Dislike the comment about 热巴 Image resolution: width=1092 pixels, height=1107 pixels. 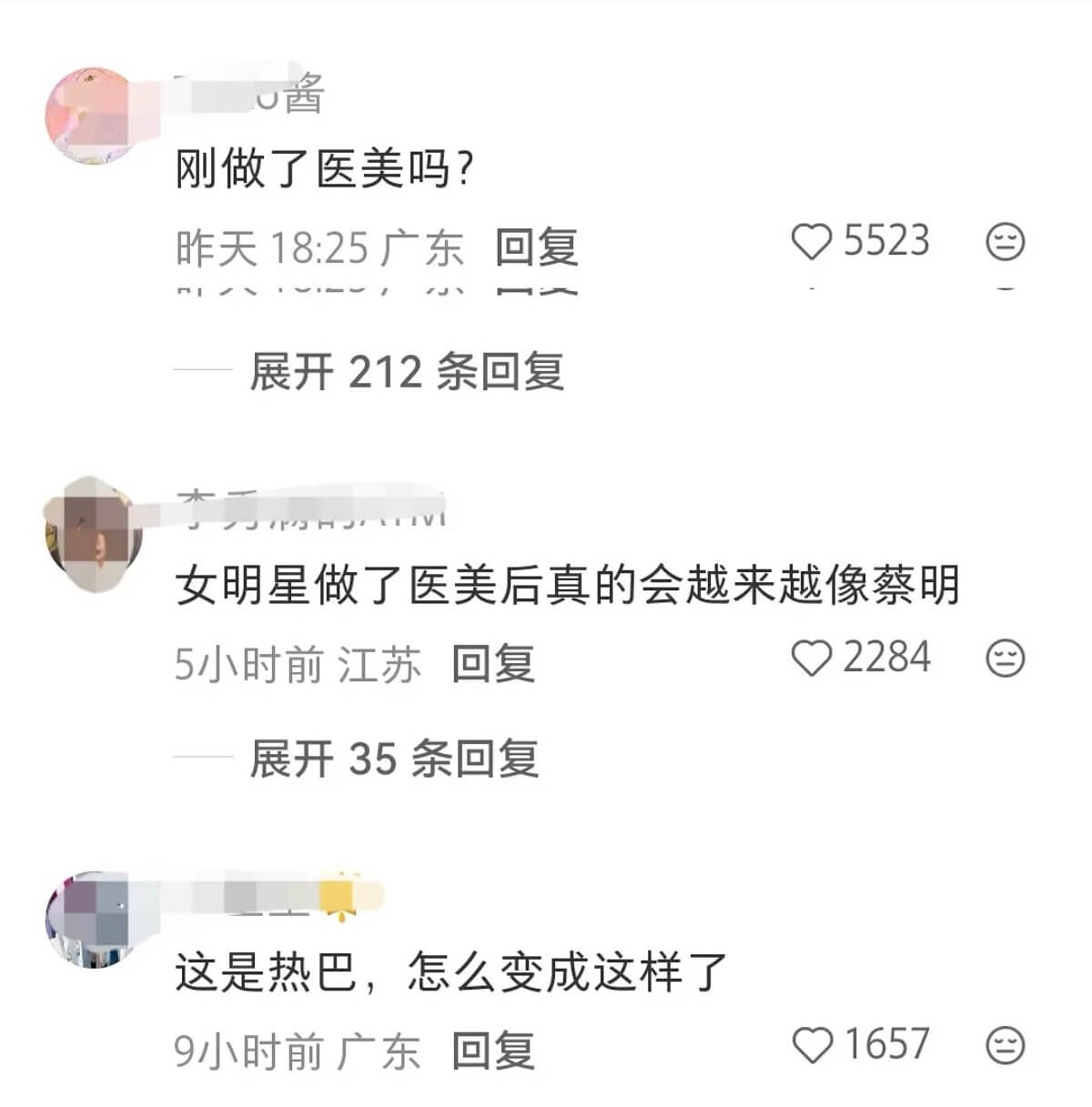pos(1006,1046)
